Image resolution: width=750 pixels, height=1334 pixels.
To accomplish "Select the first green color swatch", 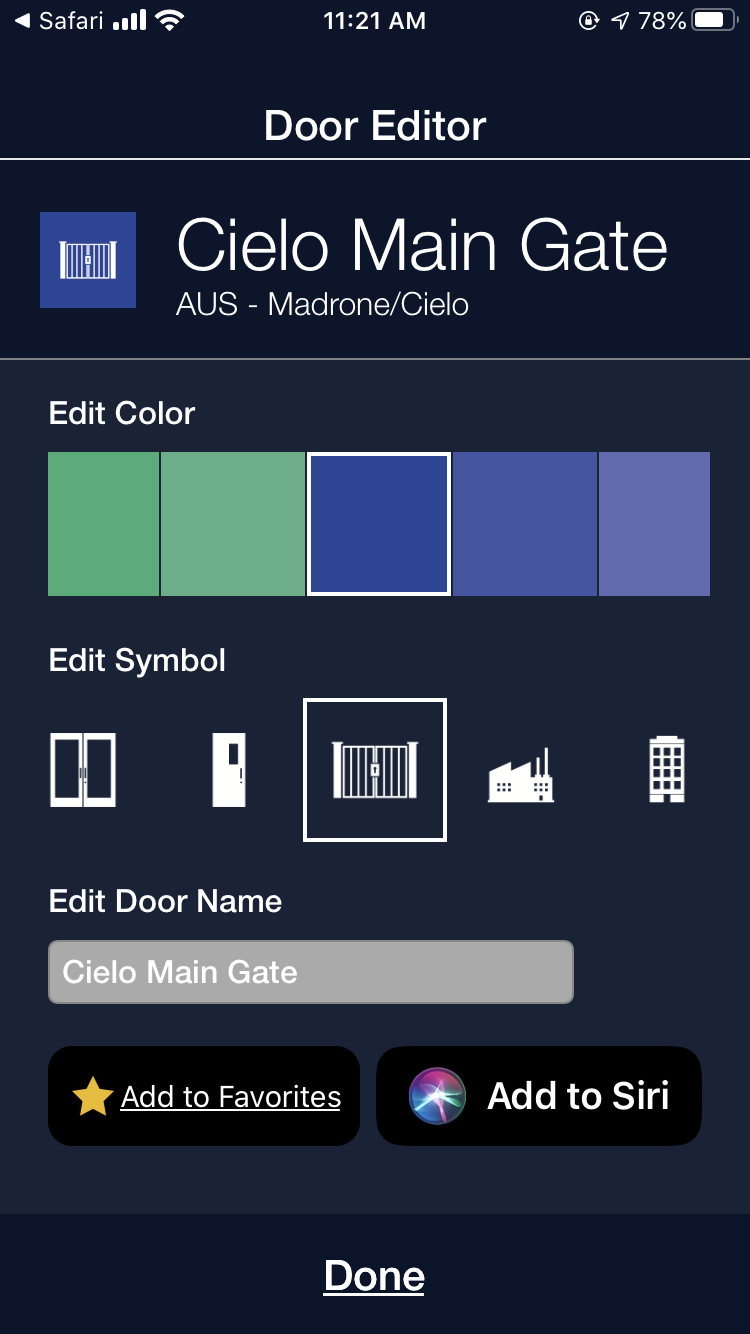I will pos(103,524).
